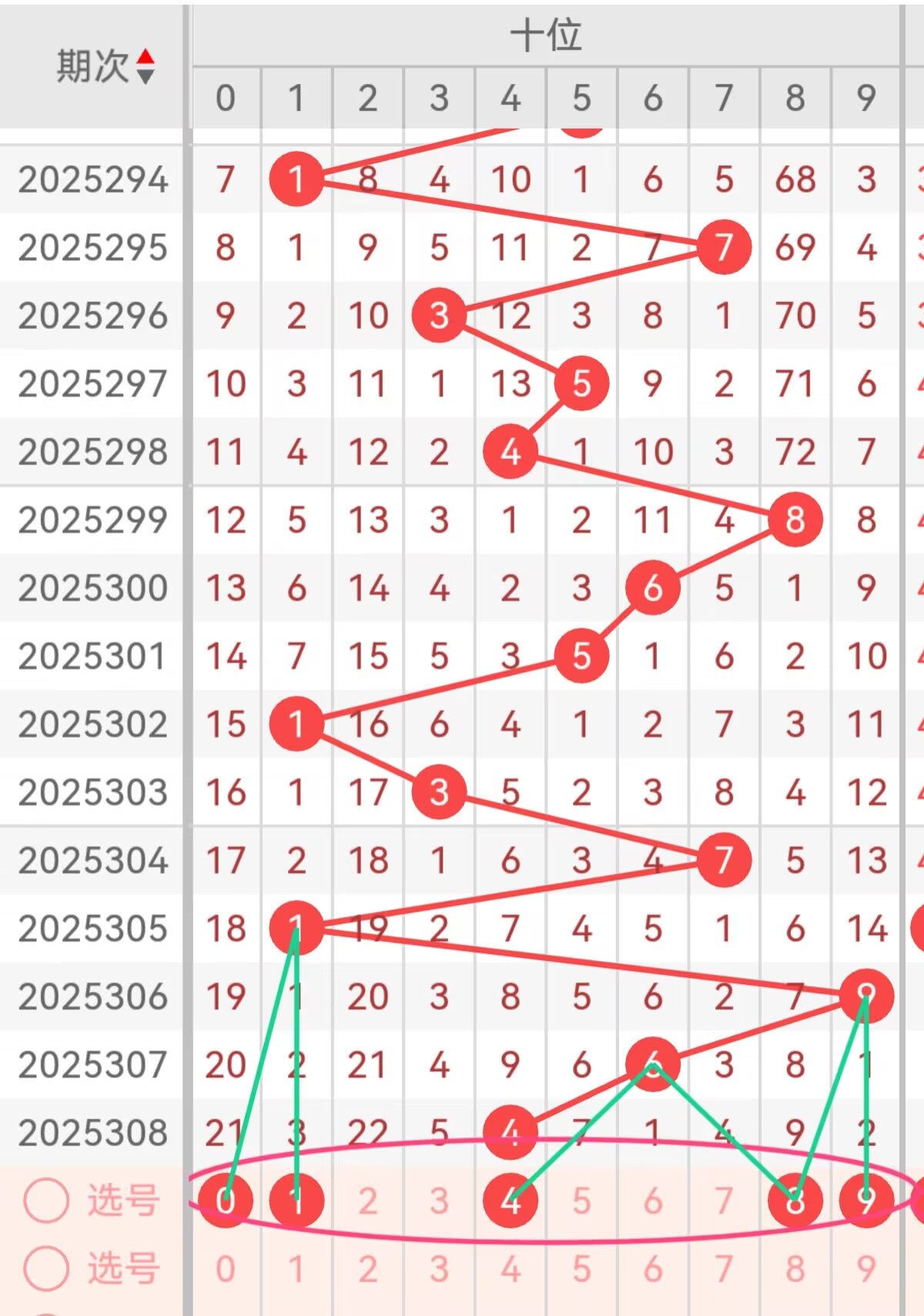This screenshot has width=924, height=1316.
Task: Pick number 6 in the partly-selected 选号 row
Action: point(652,1200)
